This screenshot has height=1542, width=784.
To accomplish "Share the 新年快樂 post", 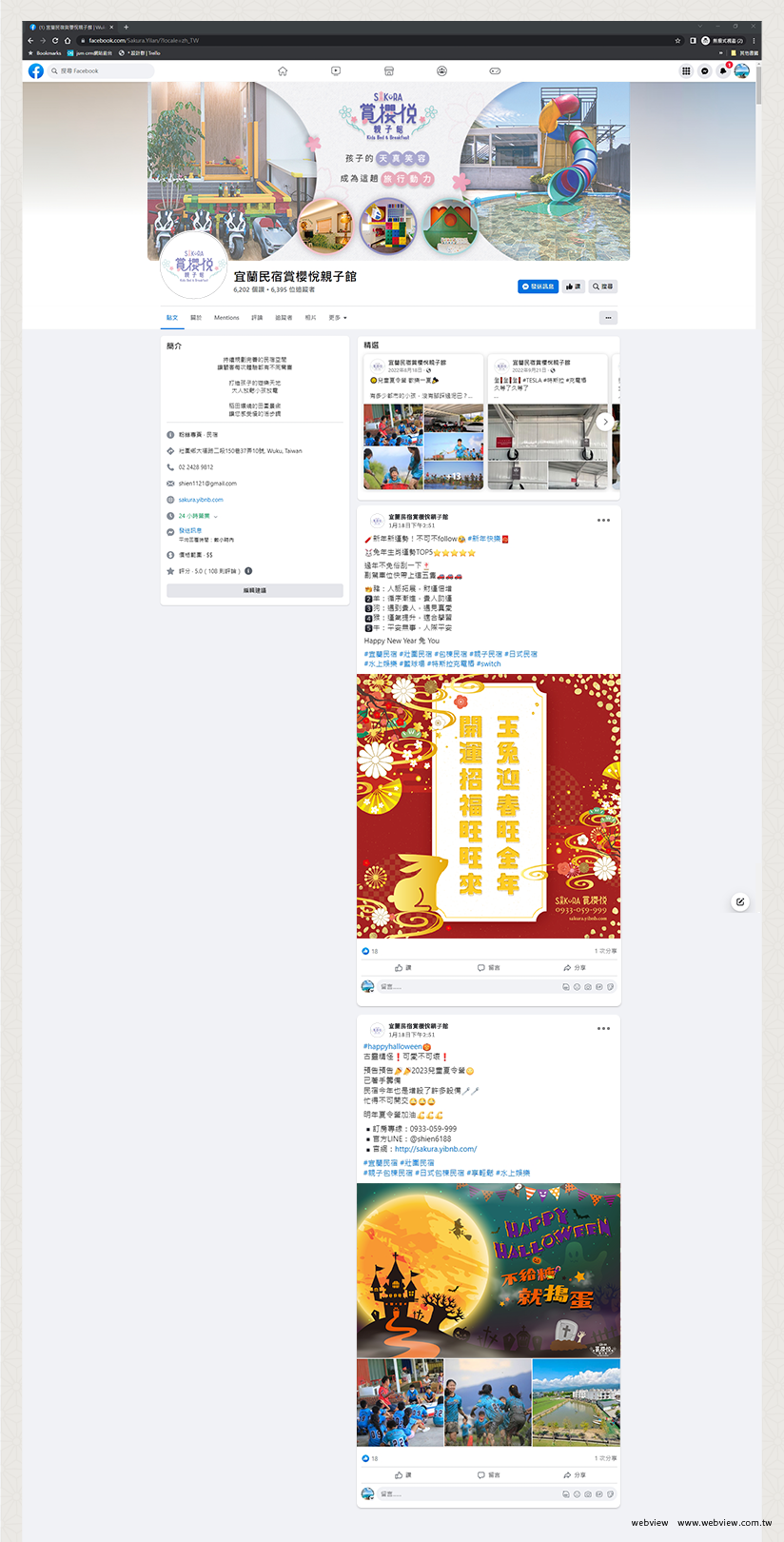I will [x=575, y=968].
